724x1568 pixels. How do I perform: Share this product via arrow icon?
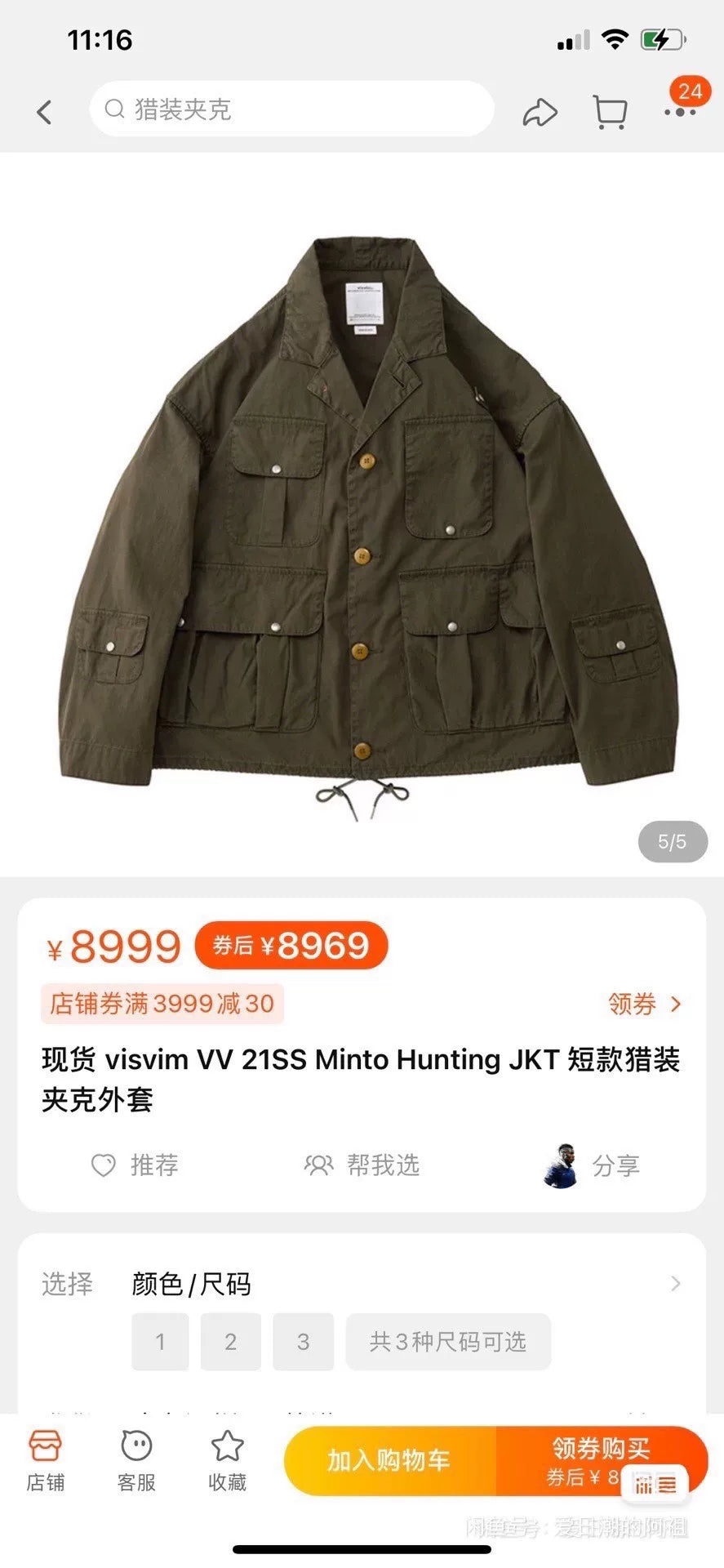540,112
